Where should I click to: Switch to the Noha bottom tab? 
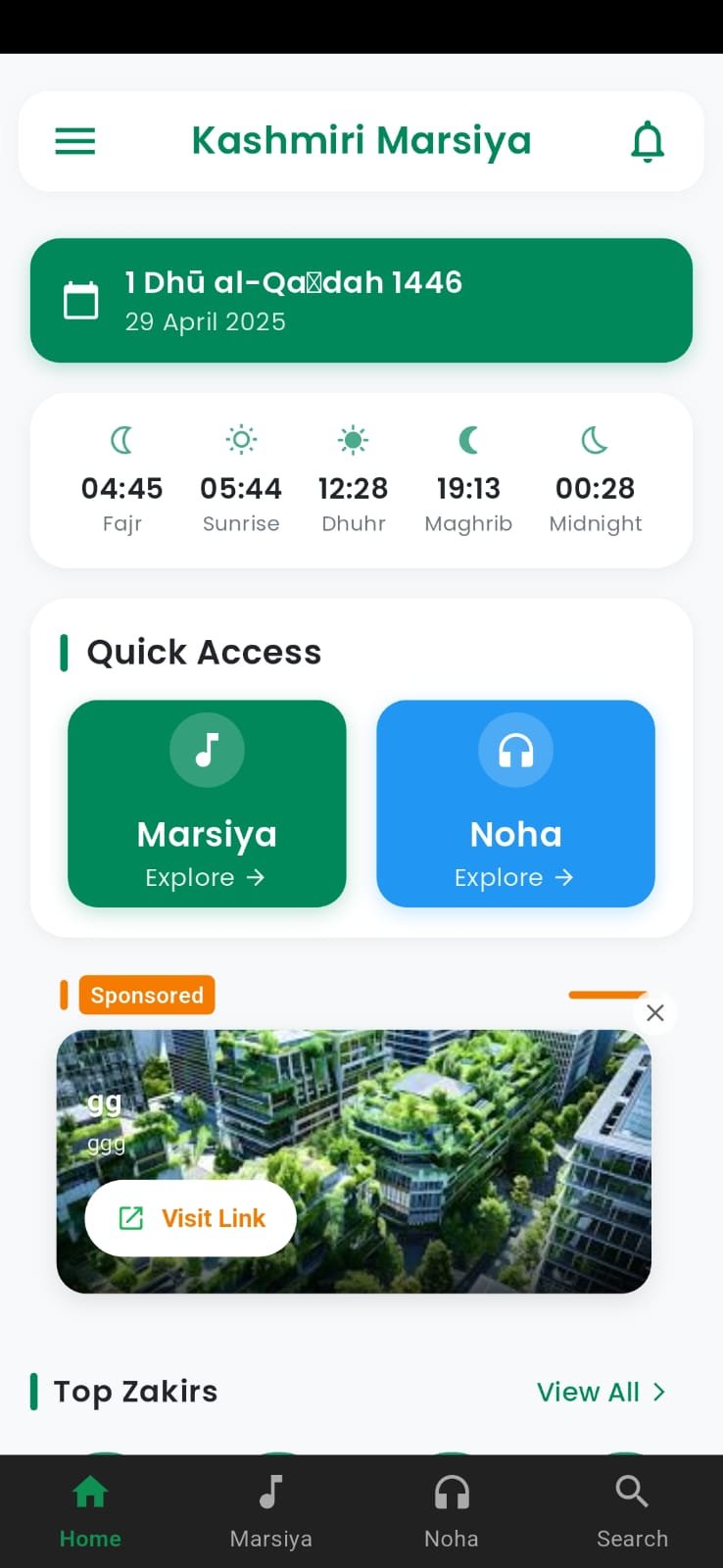coord(452,1511)
